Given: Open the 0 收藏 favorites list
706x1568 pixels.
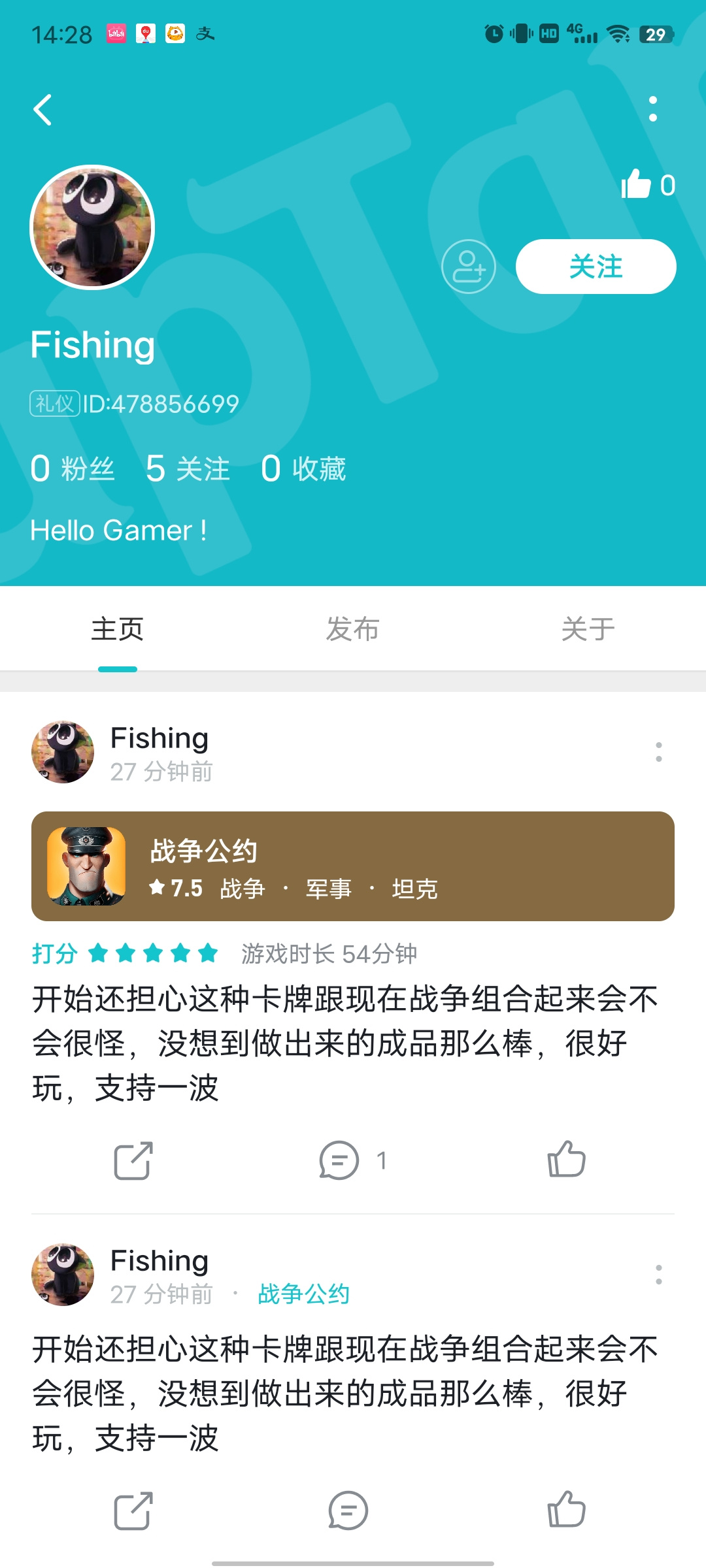Looking at the screenshot, I should click(x=303, y=468).
